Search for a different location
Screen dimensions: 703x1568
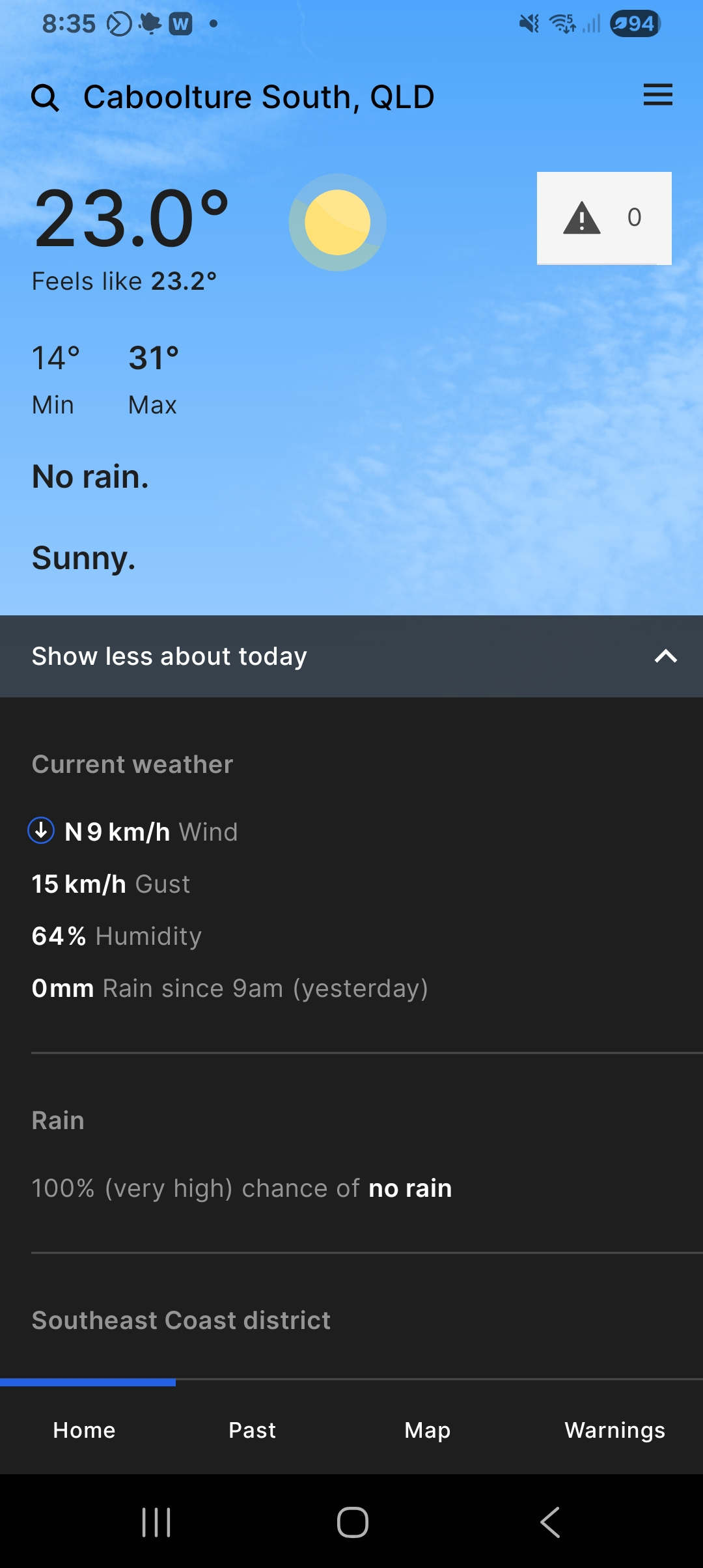(x=45, y=98)
